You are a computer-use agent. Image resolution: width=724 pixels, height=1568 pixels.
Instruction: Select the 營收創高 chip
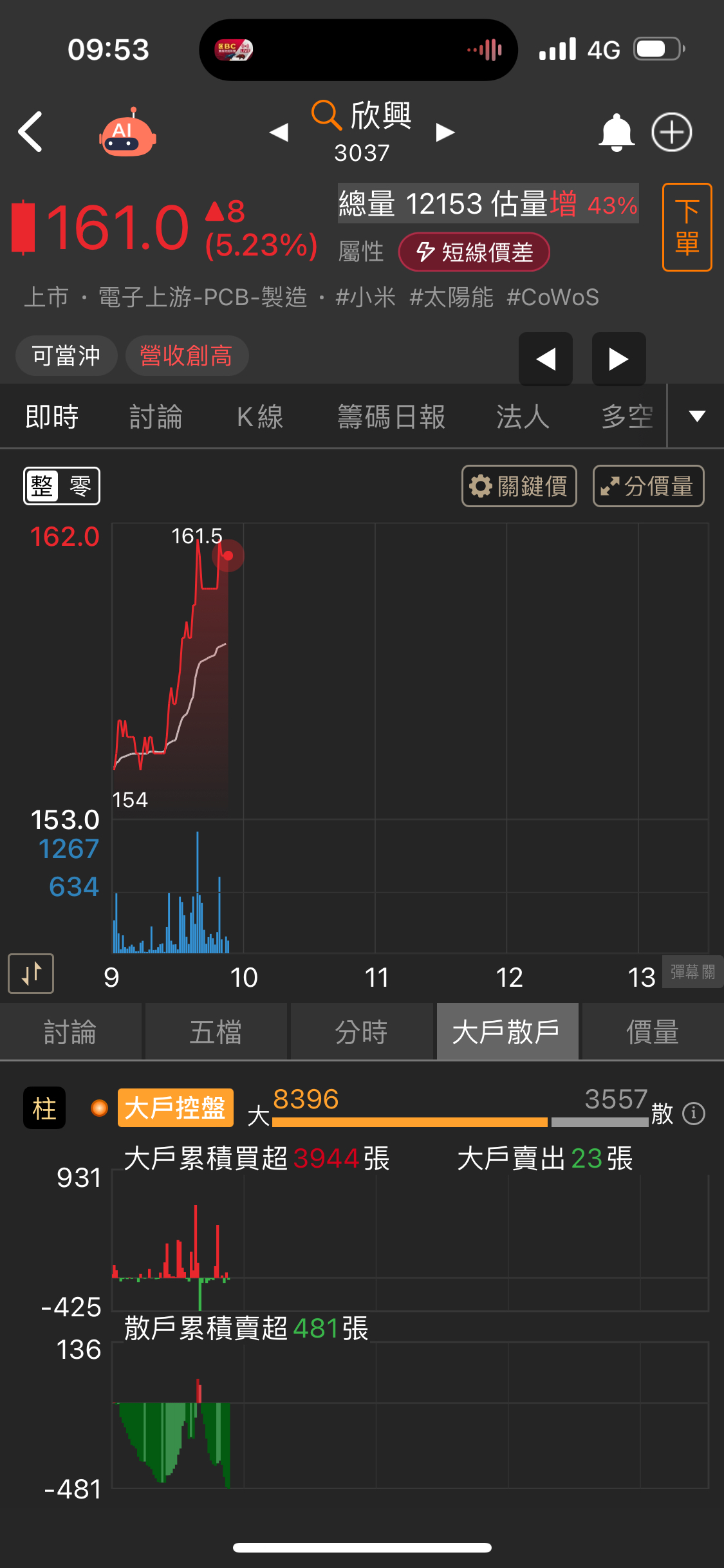coord(186,355)
